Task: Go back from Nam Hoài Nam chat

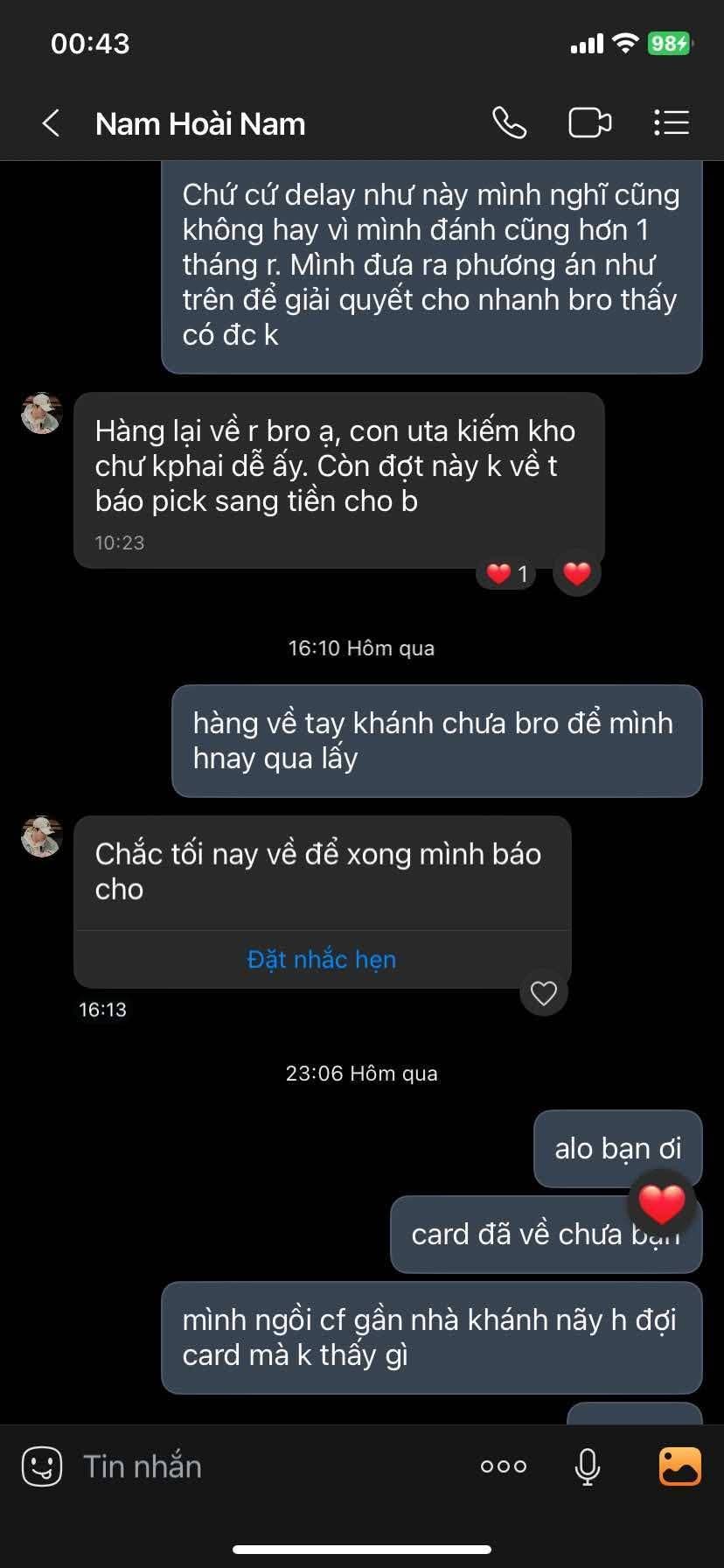Action: (x=51, y=123)
